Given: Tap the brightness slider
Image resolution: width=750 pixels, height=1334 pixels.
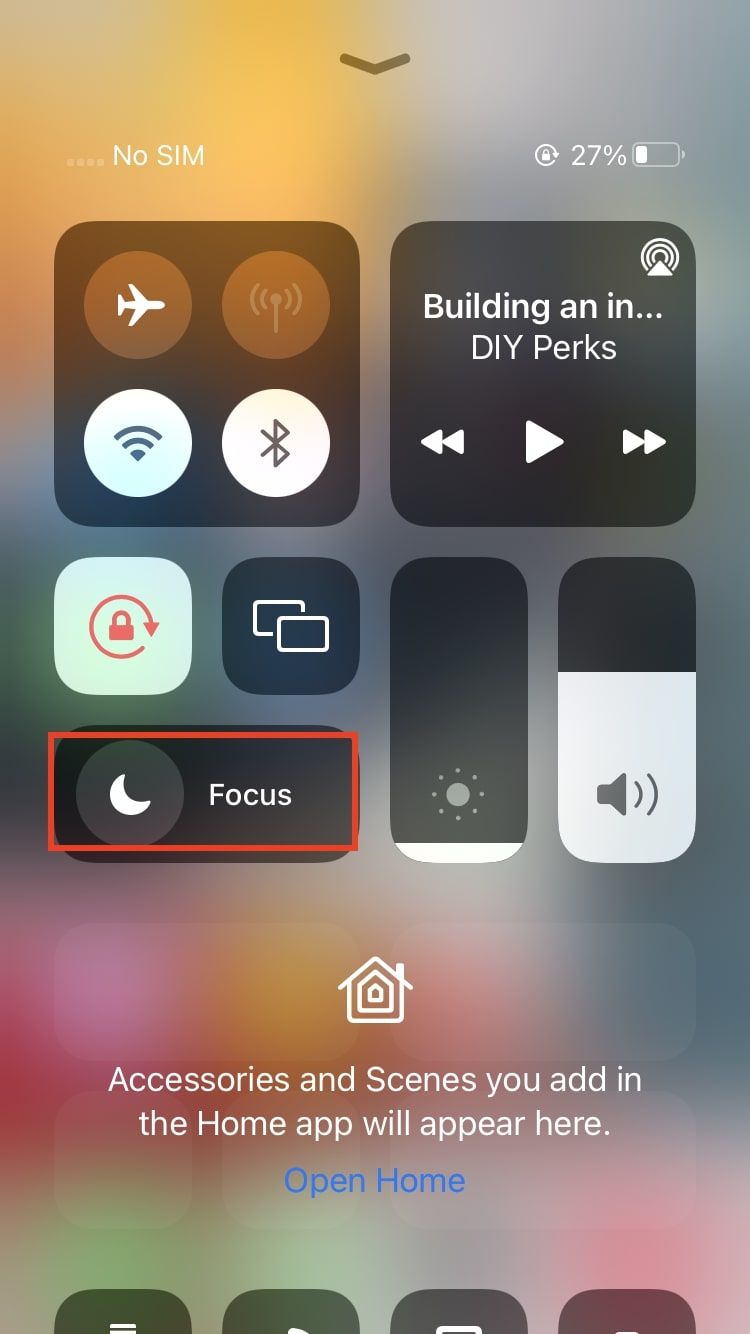Looking at the screenshot, I should click(x=458, y=710).
